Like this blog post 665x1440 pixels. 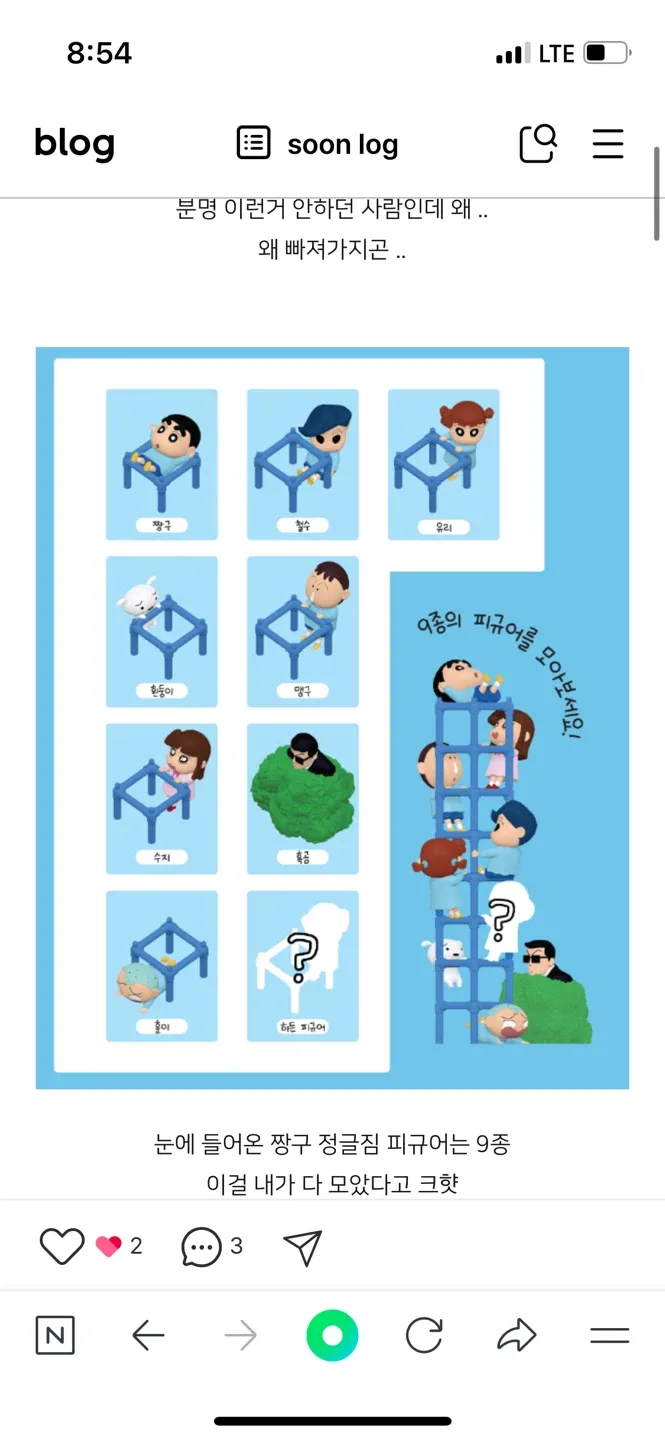coord(61,1246)
